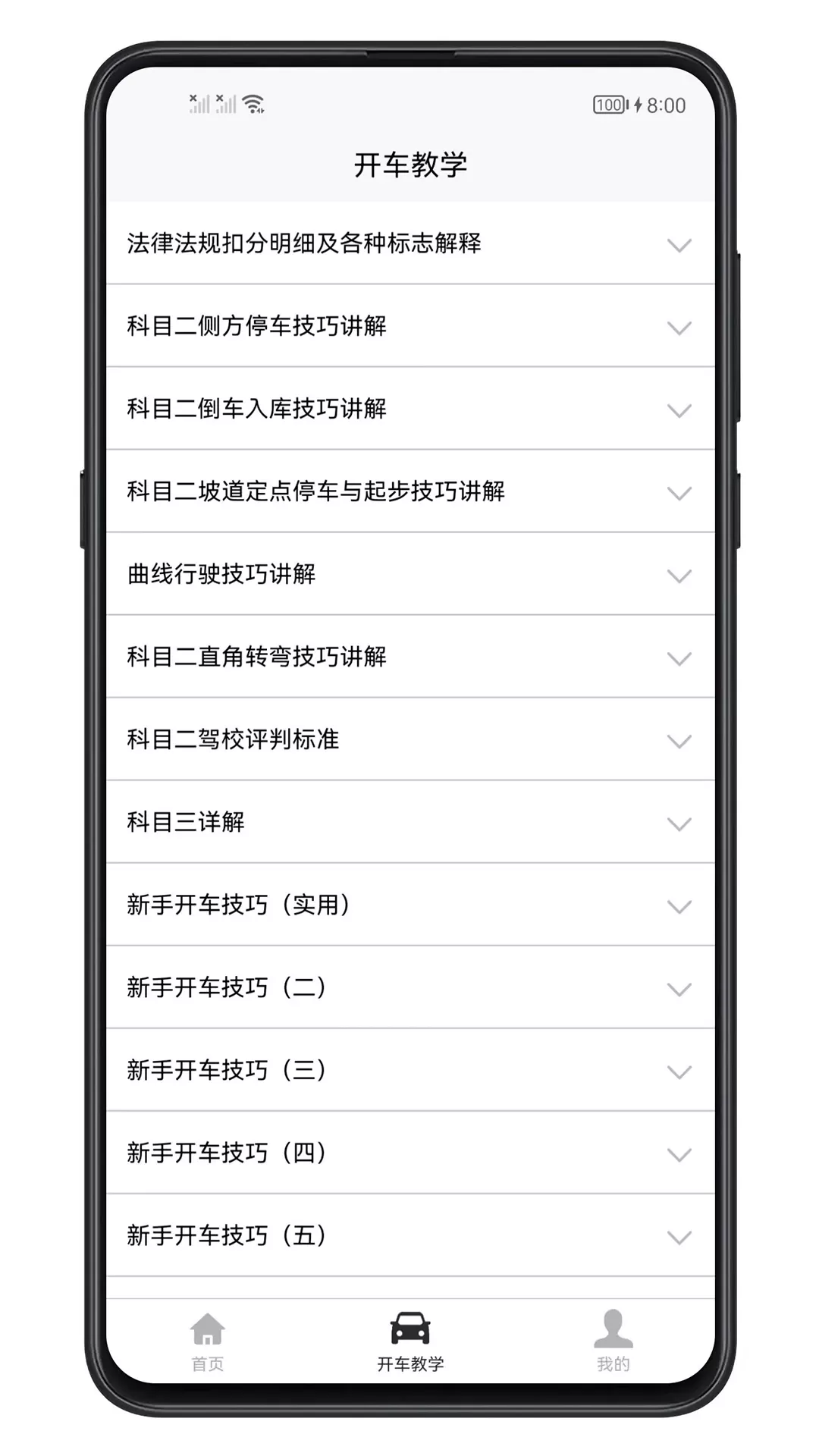Expand 科目二坡道定点停车与起步技巧讲解
This screenshot has width=819, height=1456.
coord(410,491)
